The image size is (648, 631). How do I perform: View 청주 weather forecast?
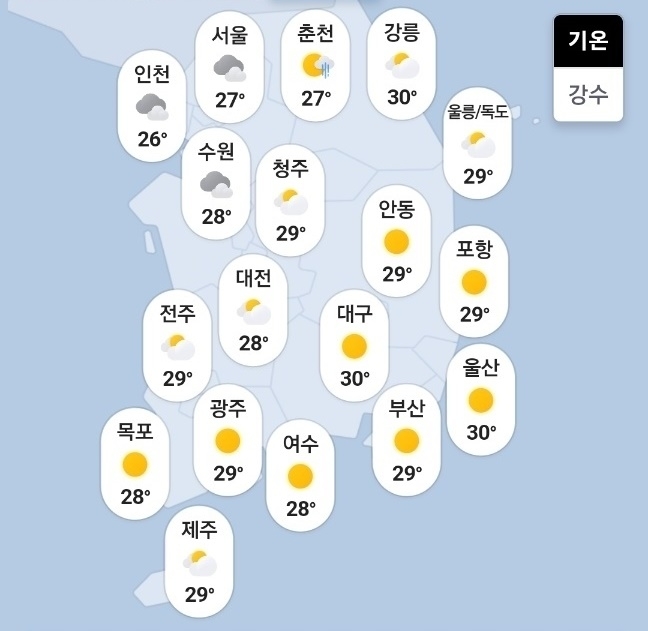click(x=291, y=200)
